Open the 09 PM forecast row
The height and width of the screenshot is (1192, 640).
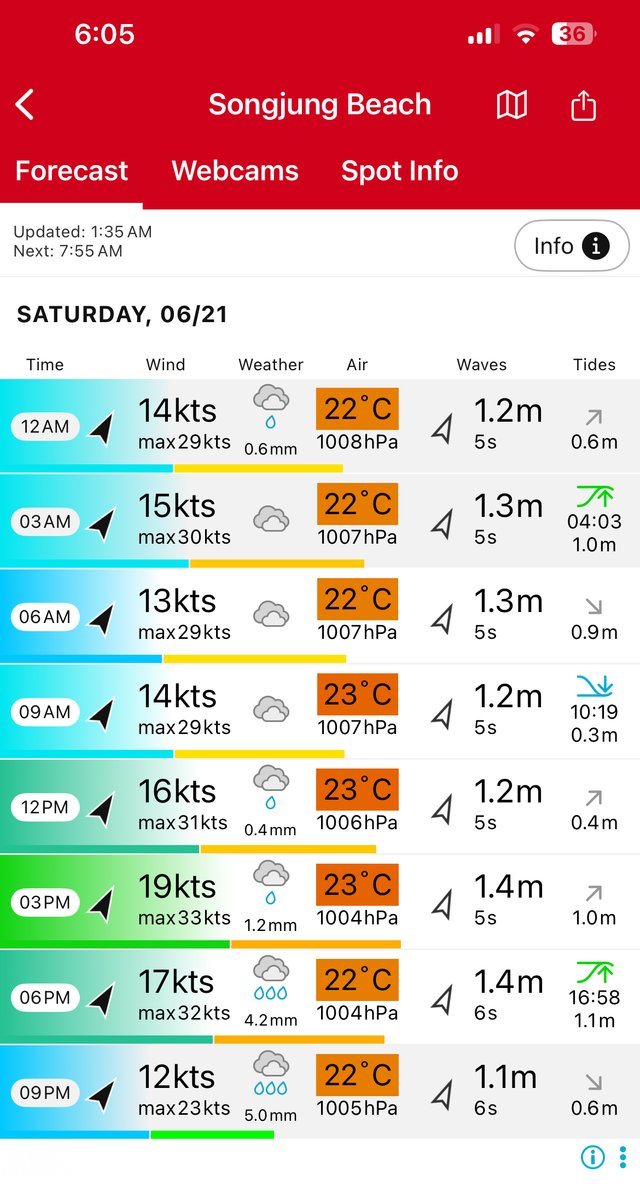click(x=320, y=1092)
